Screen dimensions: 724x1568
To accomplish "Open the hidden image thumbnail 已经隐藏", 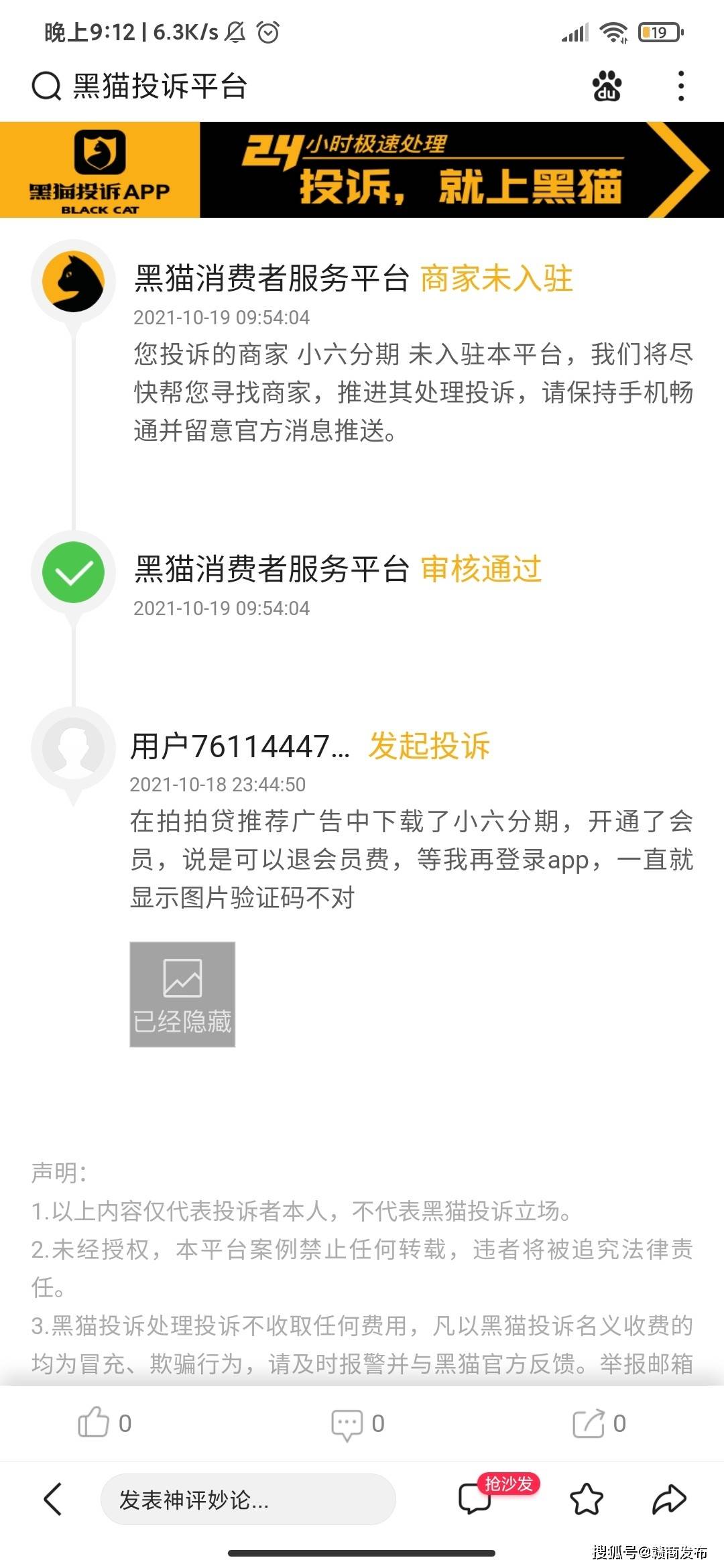I will [x=182, y=994].
